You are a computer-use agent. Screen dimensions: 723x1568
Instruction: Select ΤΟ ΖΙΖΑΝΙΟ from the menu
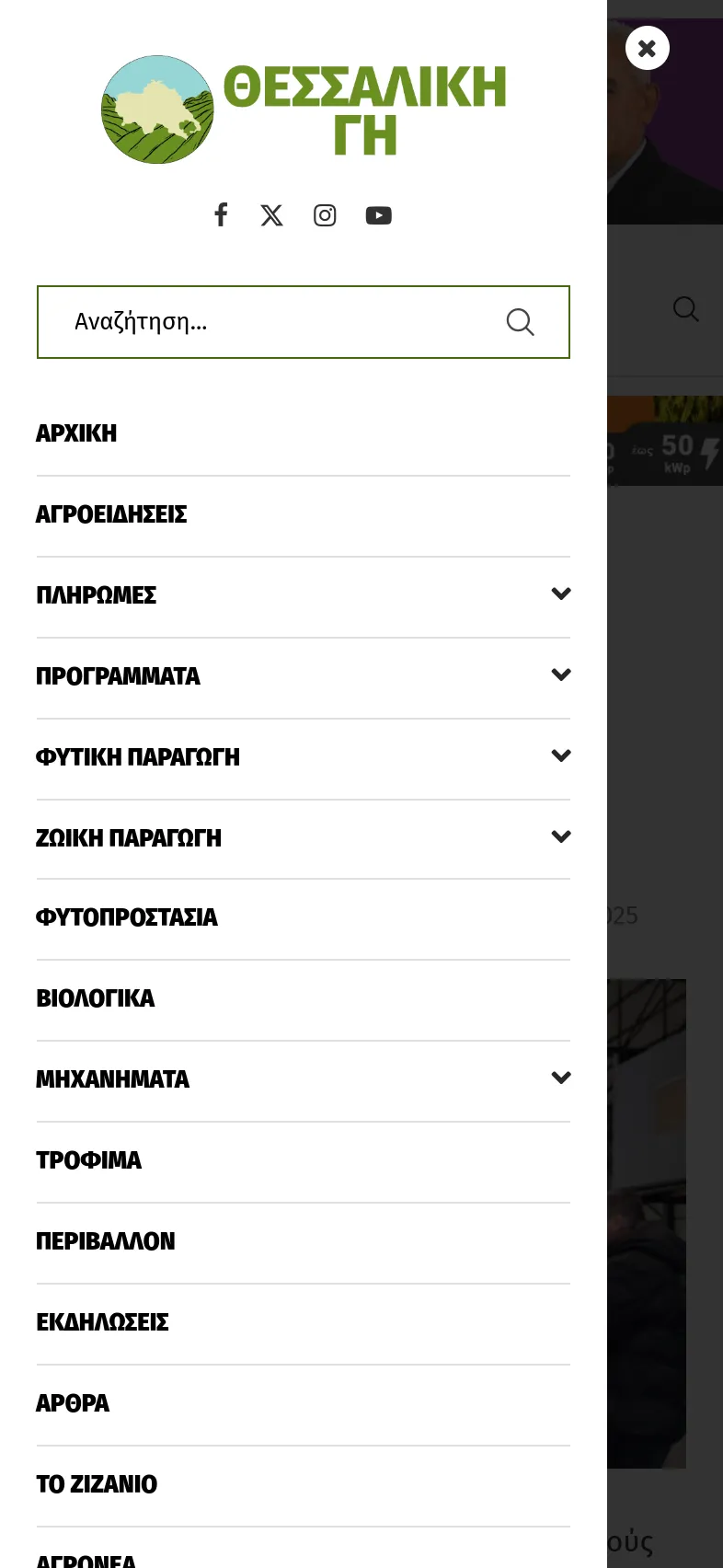coord(97,1484)
